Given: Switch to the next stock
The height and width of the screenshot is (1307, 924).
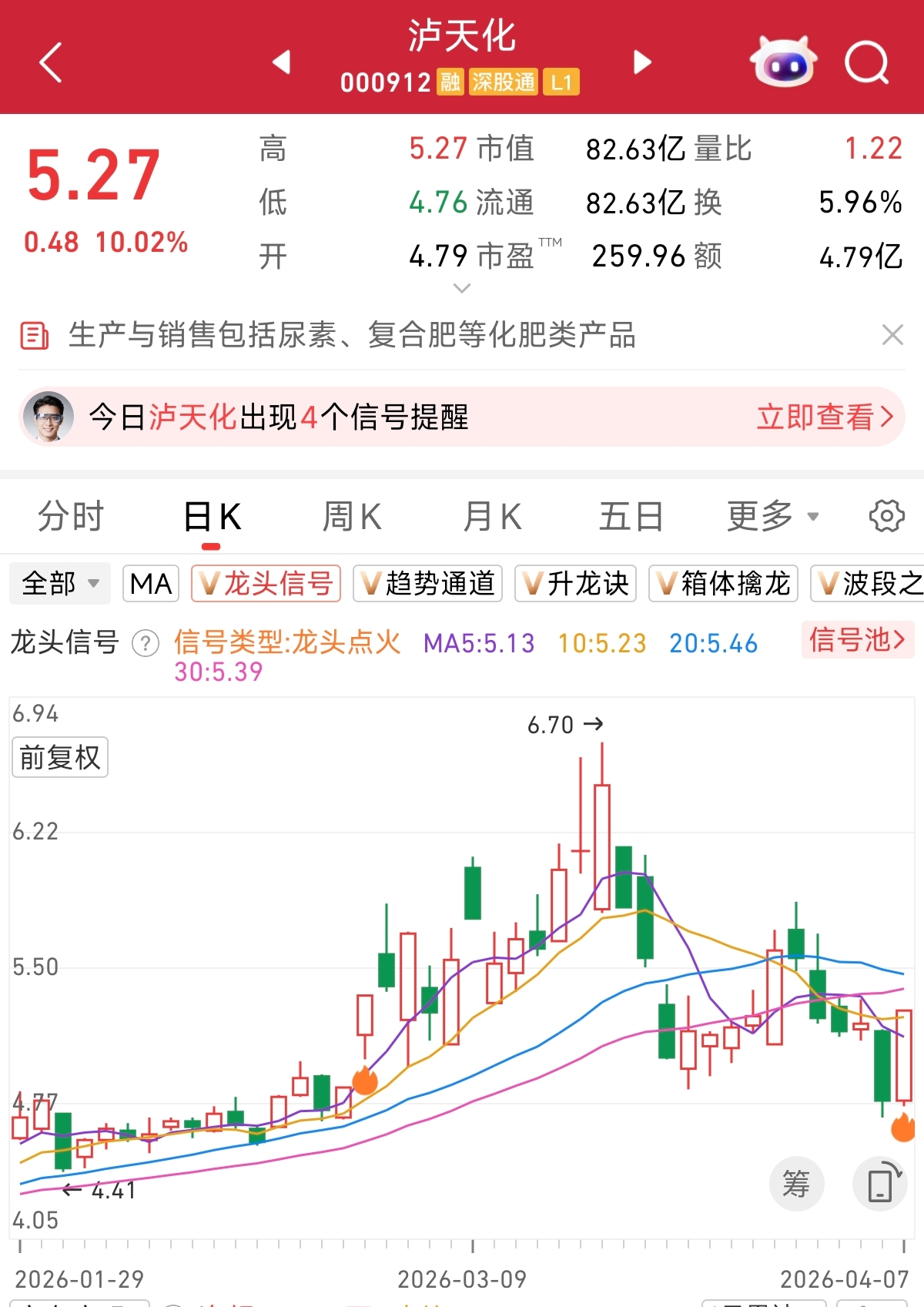Looking at the screenshot, I should (x=642, y=62).
